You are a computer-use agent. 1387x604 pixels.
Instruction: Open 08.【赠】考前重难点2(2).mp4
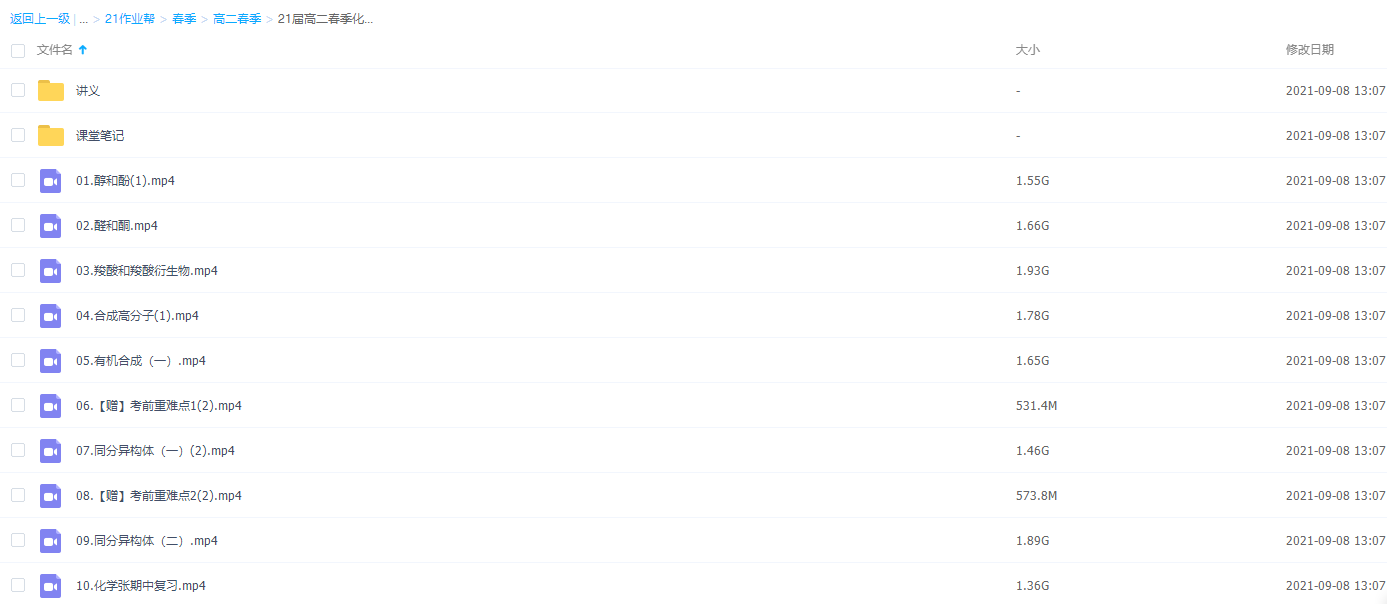click(158, 496)
